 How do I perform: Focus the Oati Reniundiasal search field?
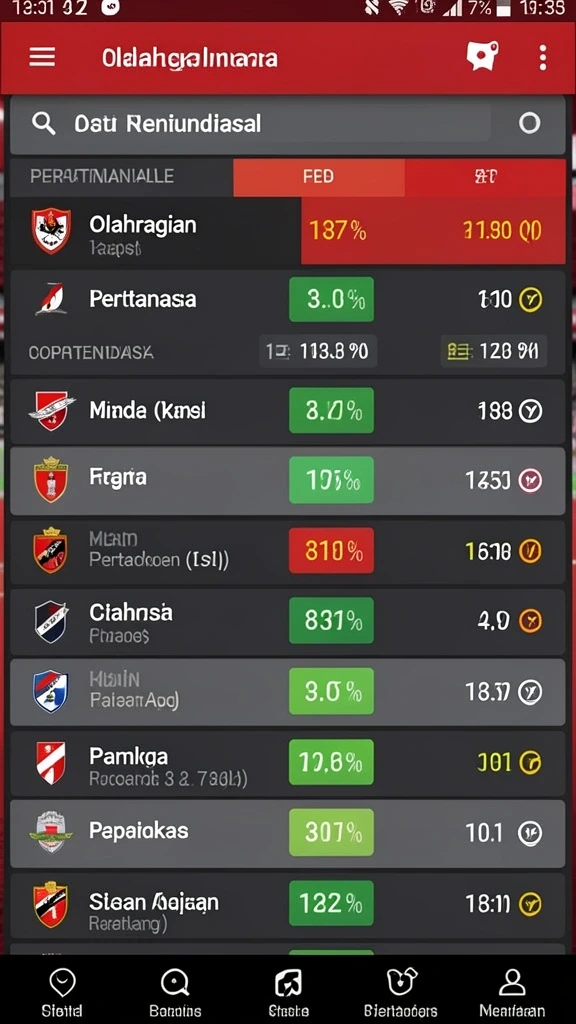tap(287, 123)
